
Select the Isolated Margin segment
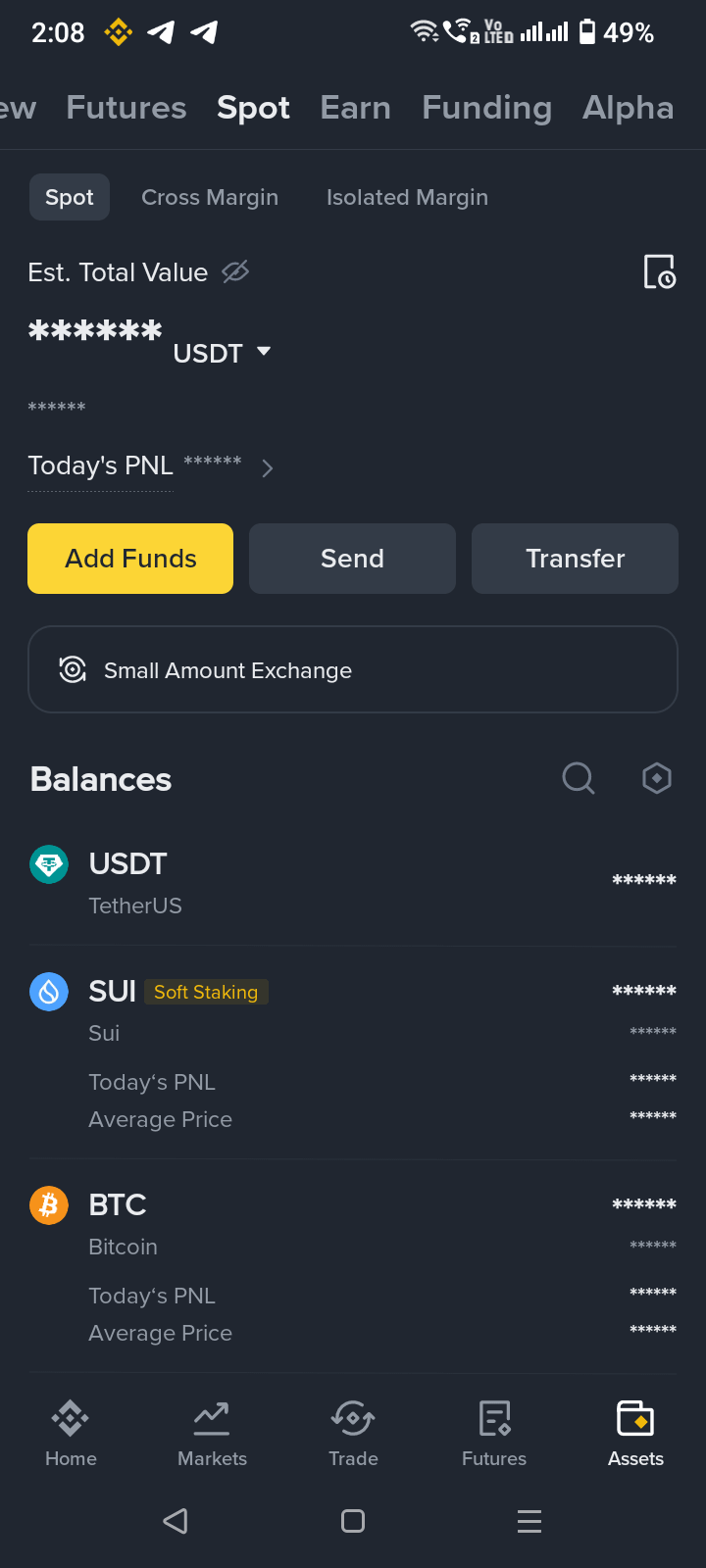407,197
